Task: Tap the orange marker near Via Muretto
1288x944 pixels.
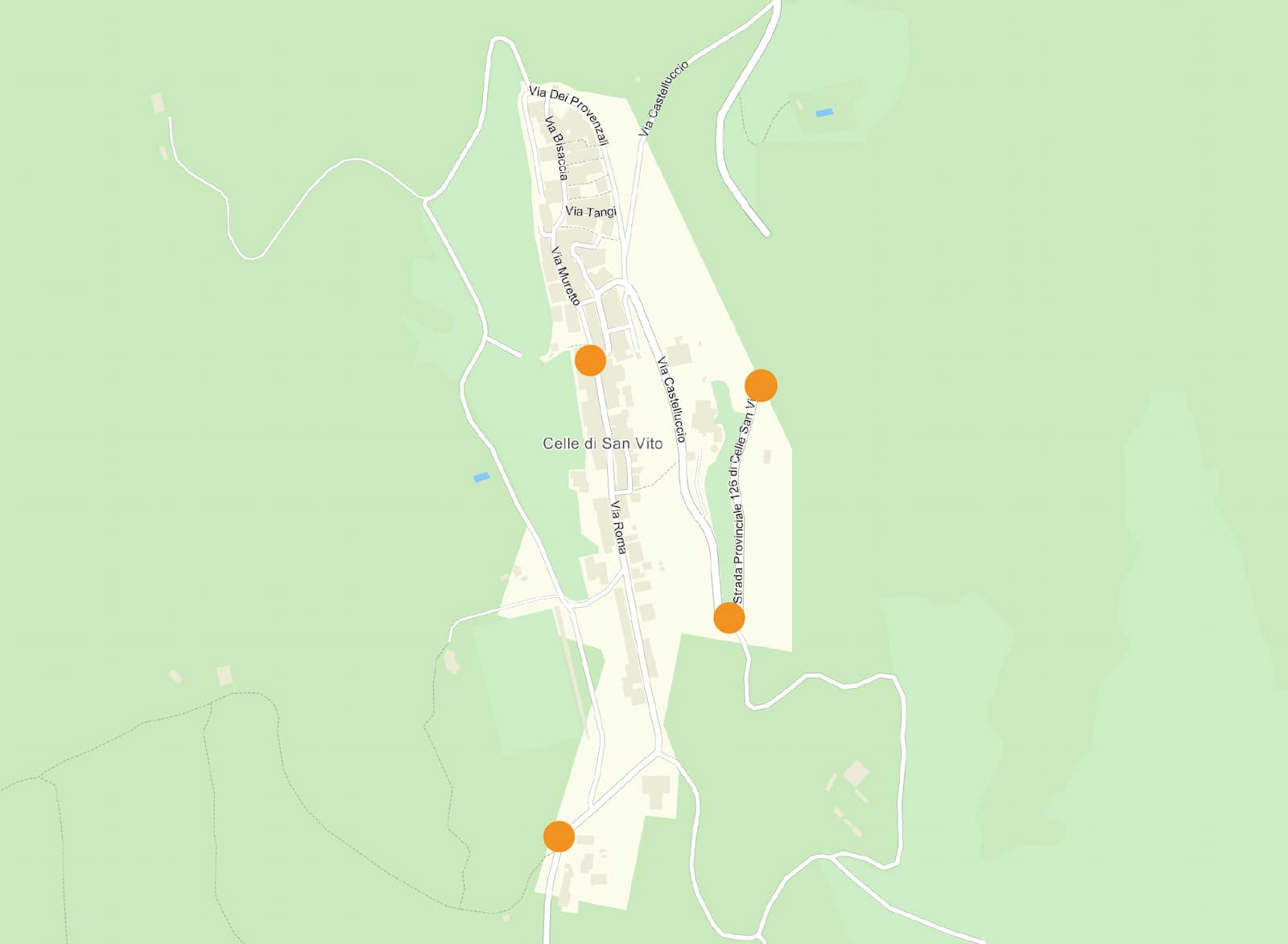Action: 590,361
